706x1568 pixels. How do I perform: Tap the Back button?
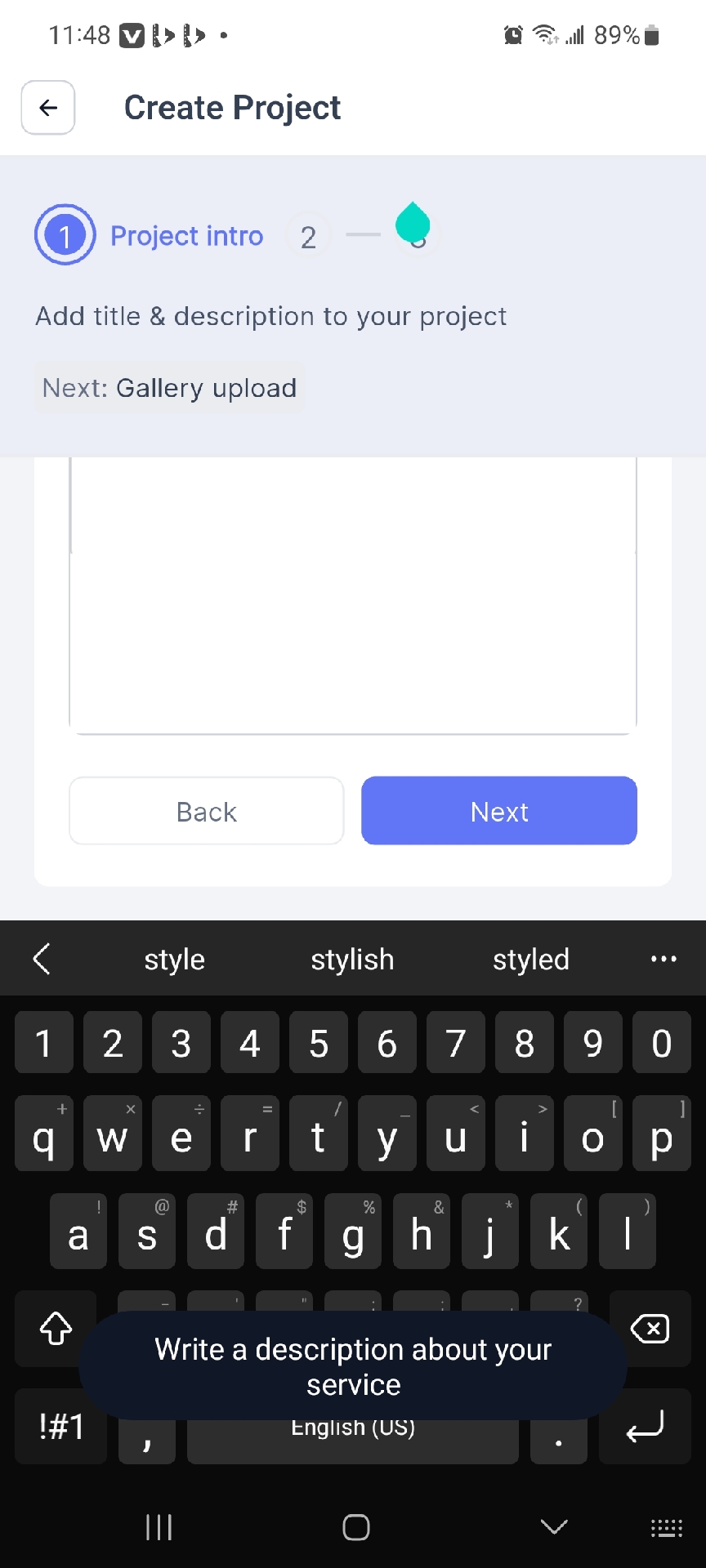tap(206, 811)
